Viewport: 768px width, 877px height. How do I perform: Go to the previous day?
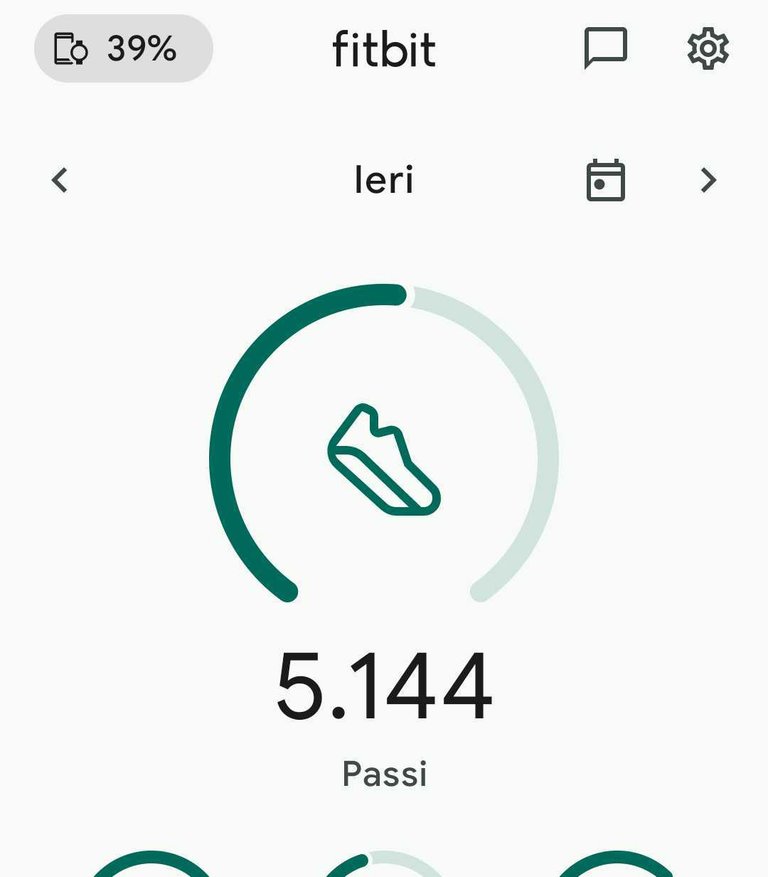60,180
